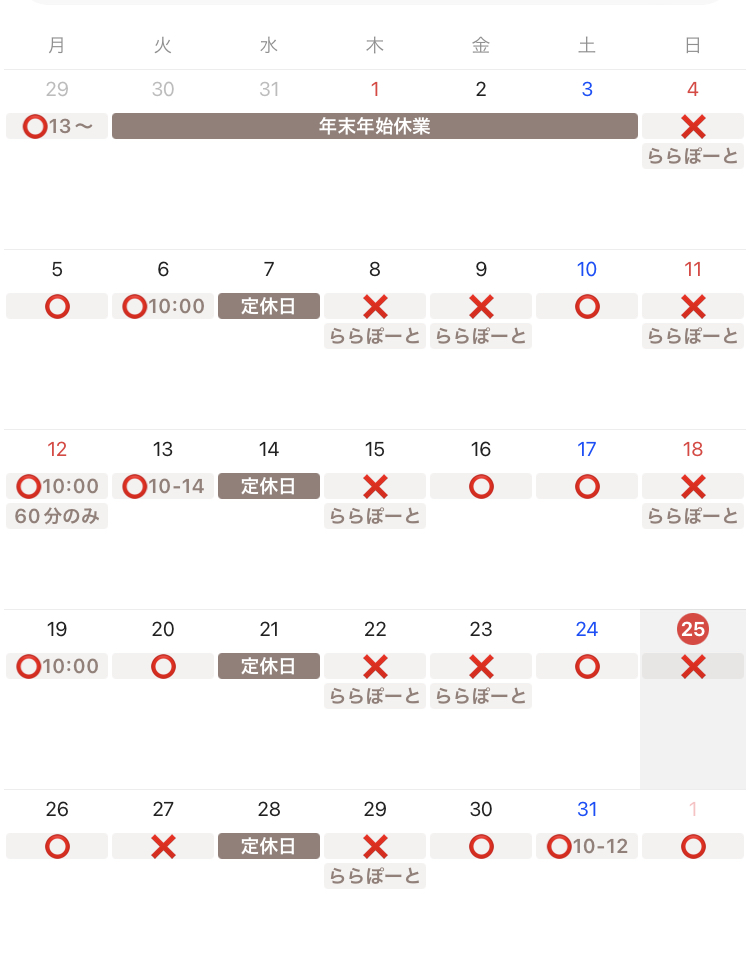
Task: Select Saturday the 10th
Action: (x=587, y=269)
